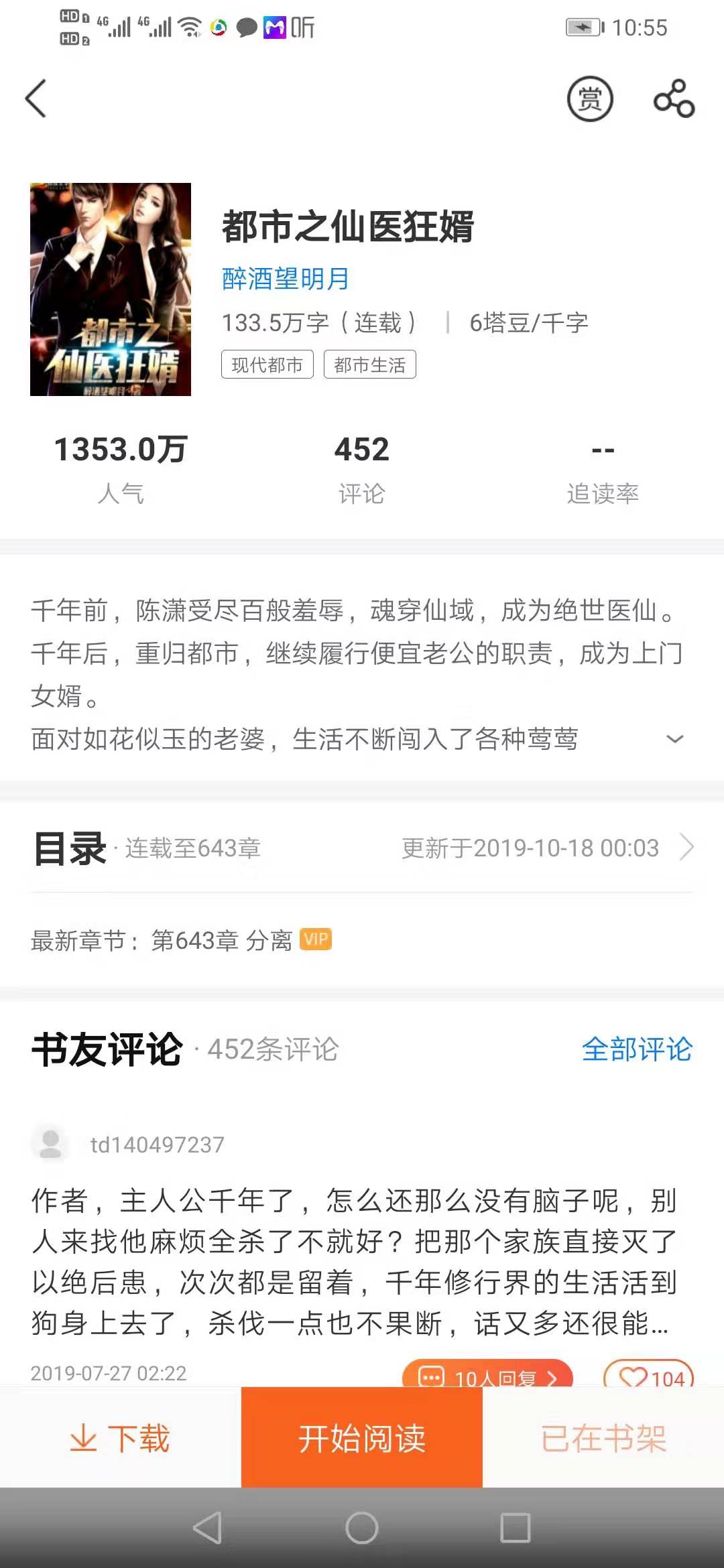Viewport: 724px width, 1568px height.
Task: Select the 都市生活 tag
Action: 370,365
